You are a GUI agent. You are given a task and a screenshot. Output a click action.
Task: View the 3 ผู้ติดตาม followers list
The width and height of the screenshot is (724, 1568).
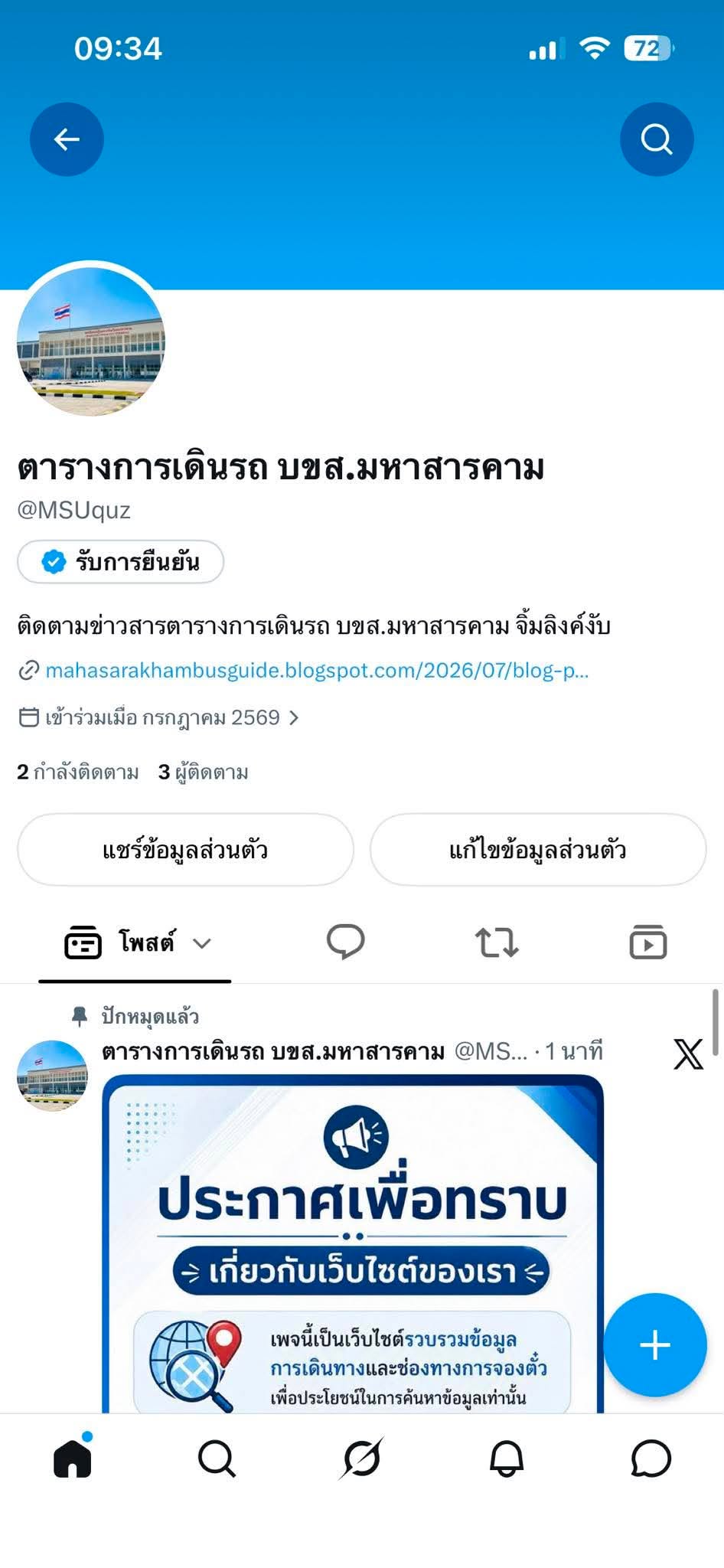pos(204,772)
